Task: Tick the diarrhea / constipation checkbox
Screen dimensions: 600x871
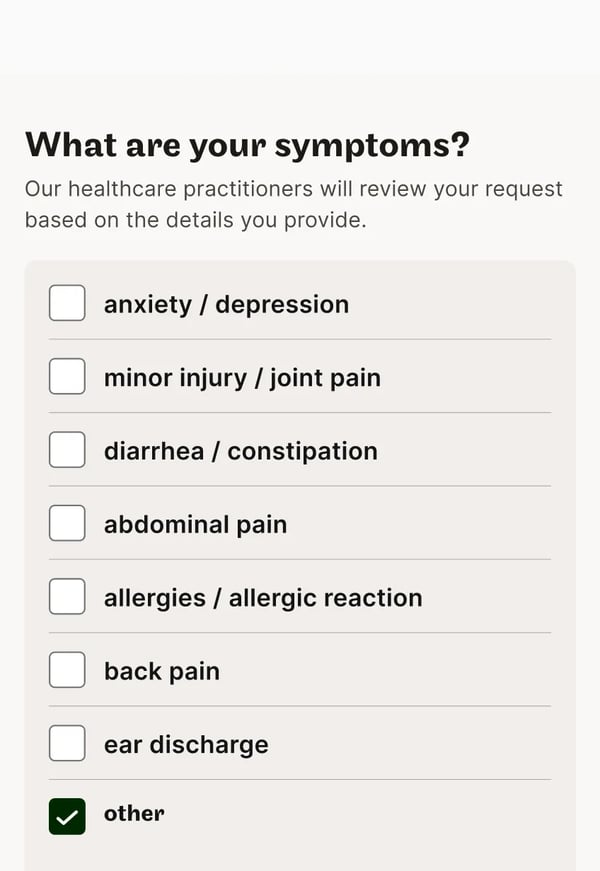Action: (67, 449)
